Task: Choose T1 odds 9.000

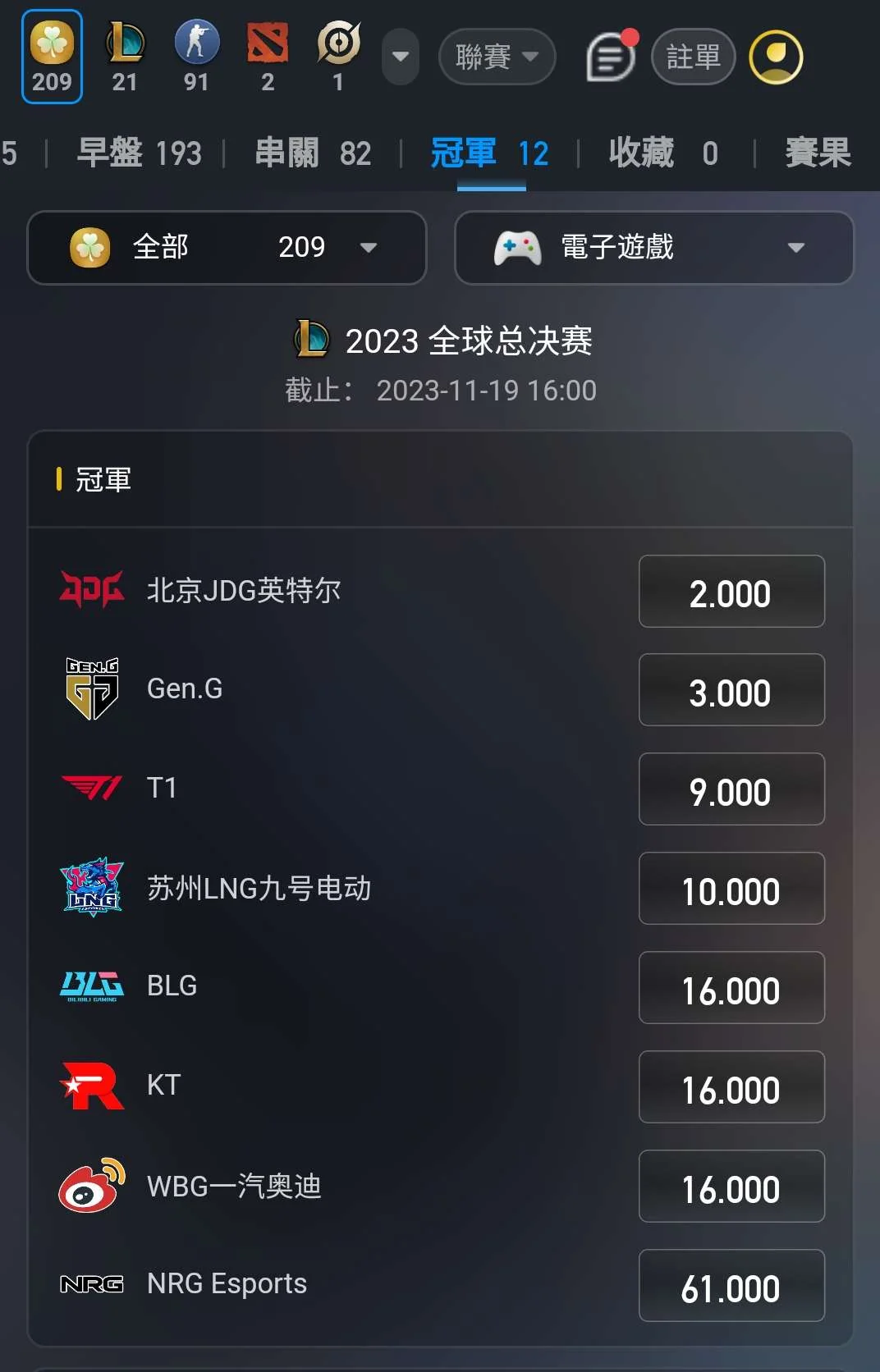Action: click(731, 789)
